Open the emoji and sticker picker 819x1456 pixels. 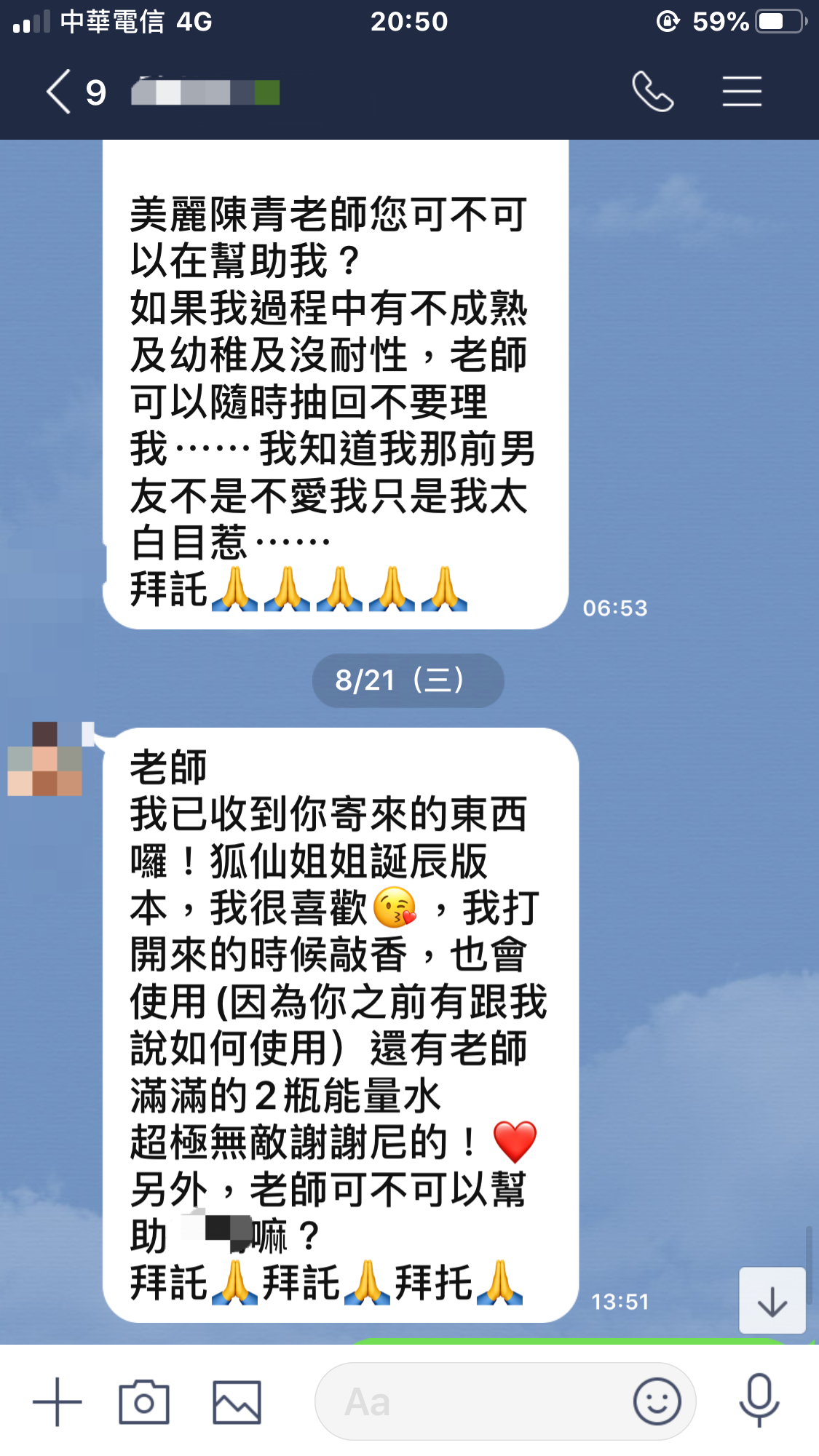click(x=657, y=1401)
